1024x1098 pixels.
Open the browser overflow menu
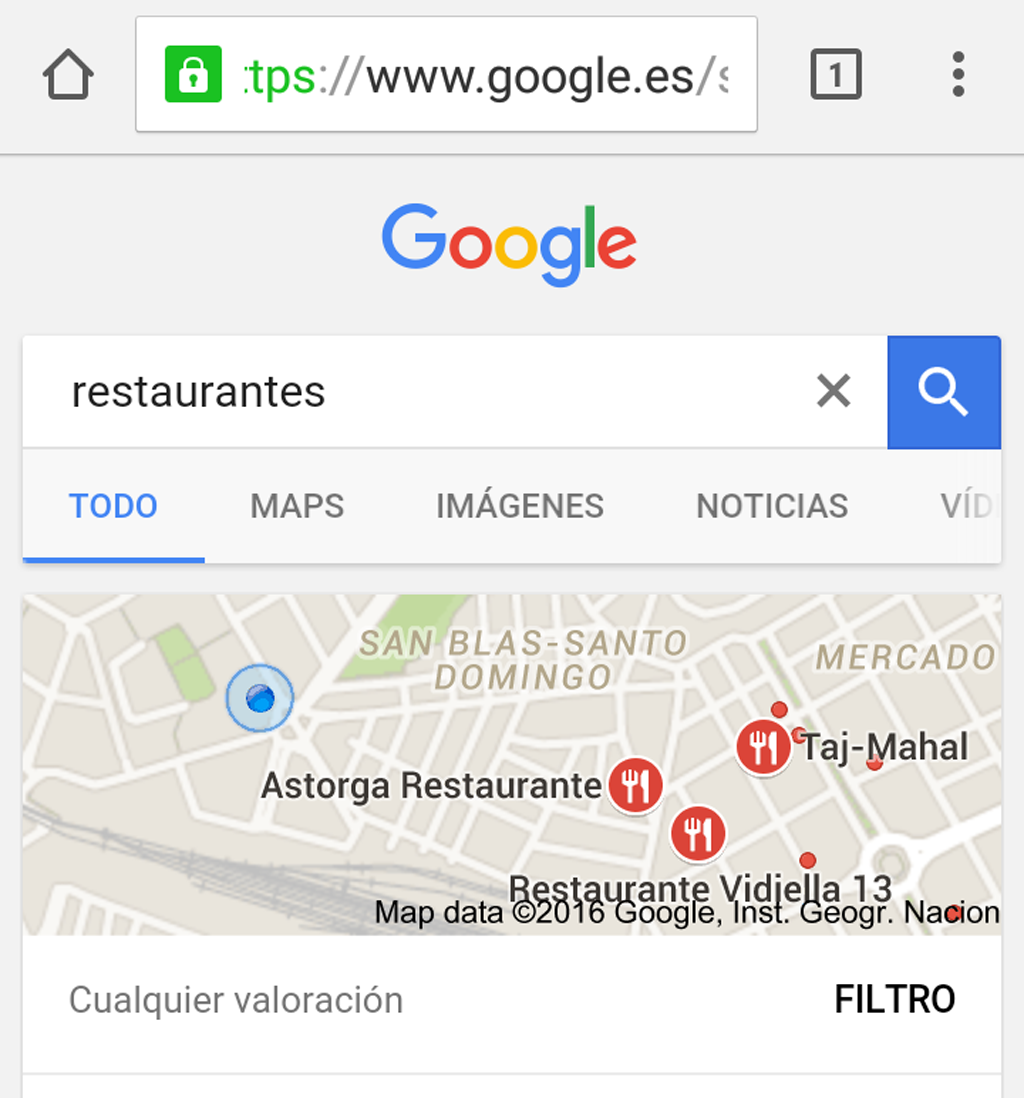(x=958, y=75)
